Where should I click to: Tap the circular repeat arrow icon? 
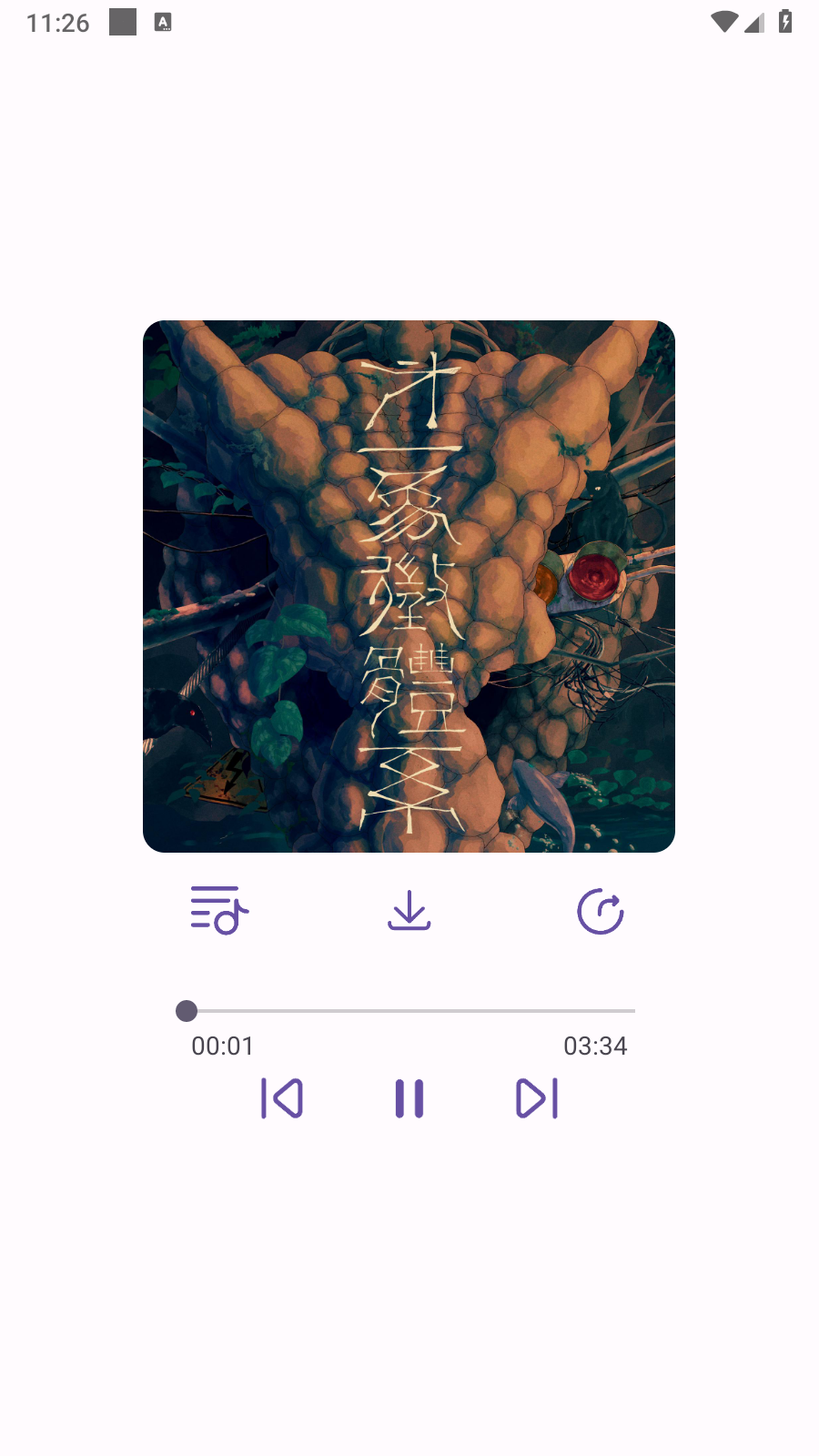pos(601,911)
